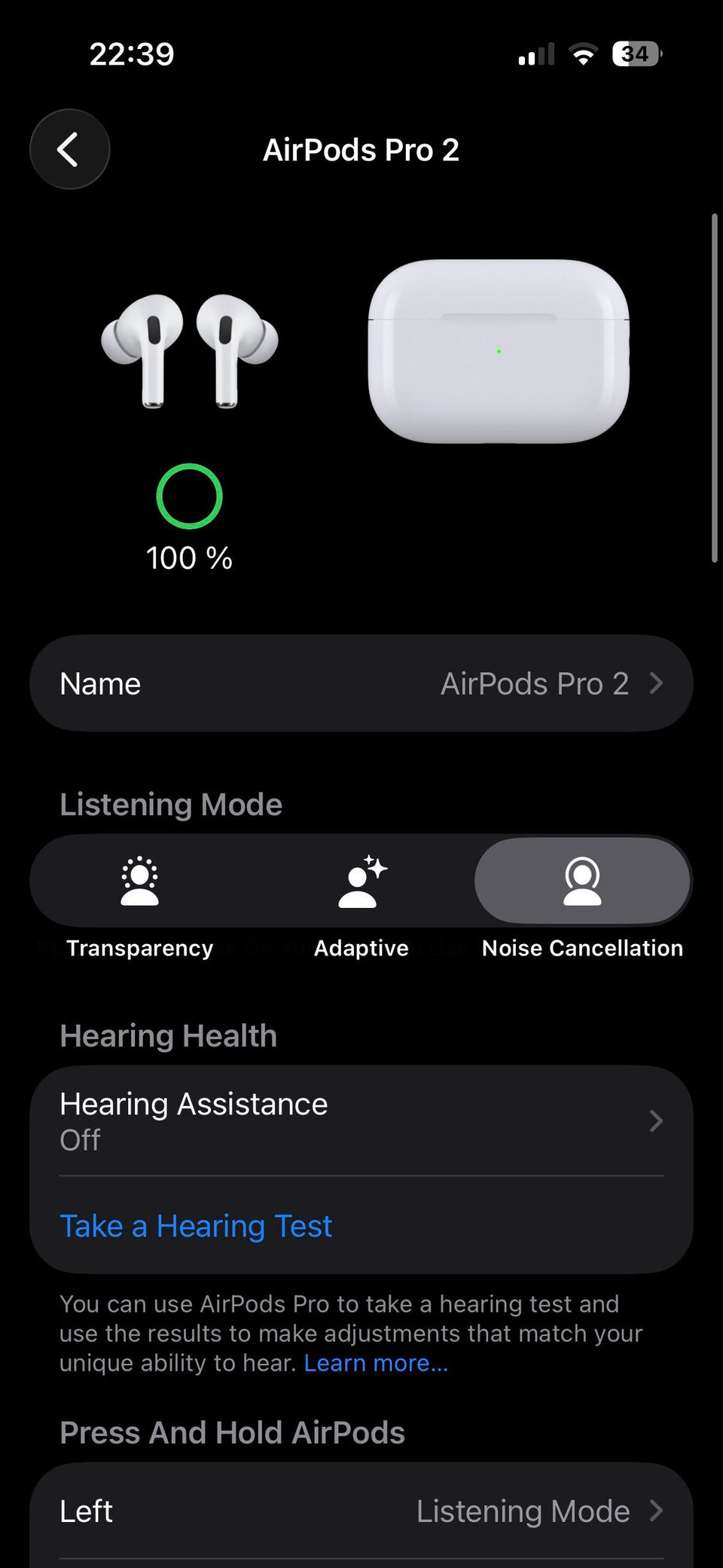Screen dimensions: 723x1568
Task: Switch listening mode to Transparency
Action: pos(140,882)
